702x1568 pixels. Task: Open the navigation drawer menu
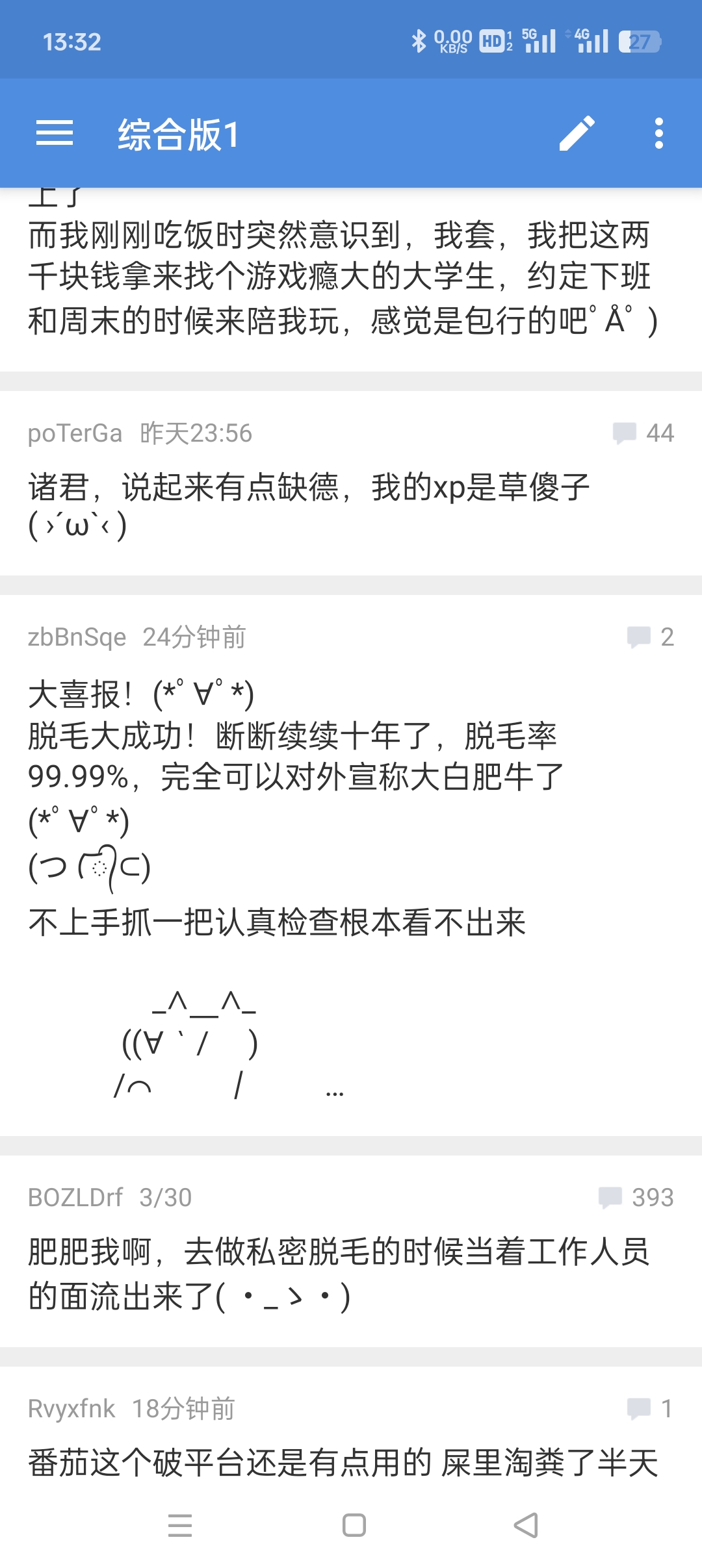(x=55, y=133)
